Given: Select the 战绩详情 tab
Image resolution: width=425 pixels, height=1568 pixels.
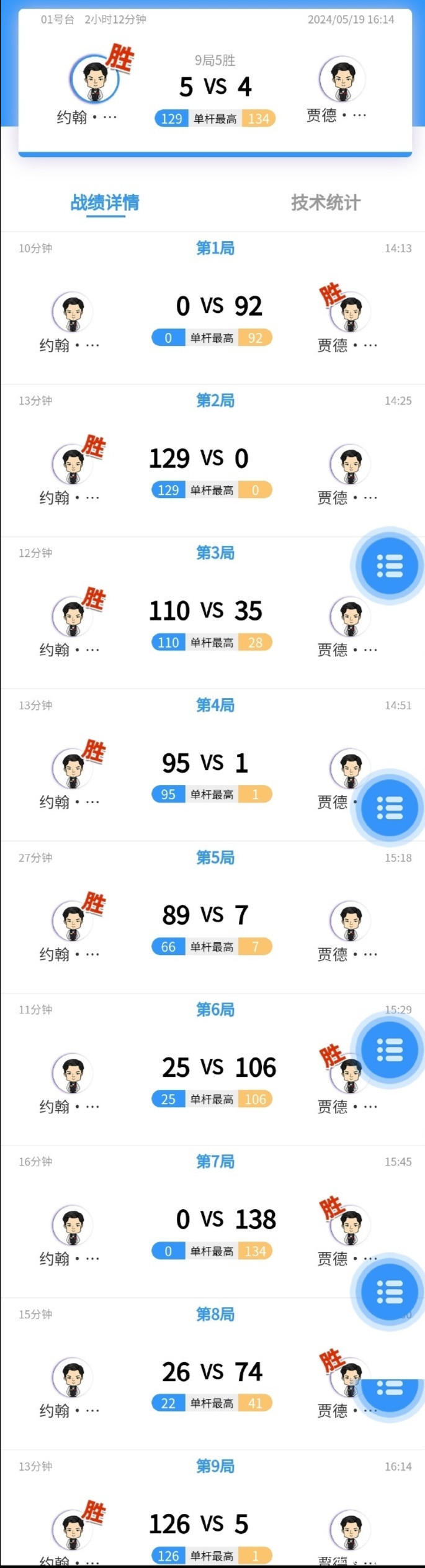Looking at the screenshot, I should pos(105,202).
